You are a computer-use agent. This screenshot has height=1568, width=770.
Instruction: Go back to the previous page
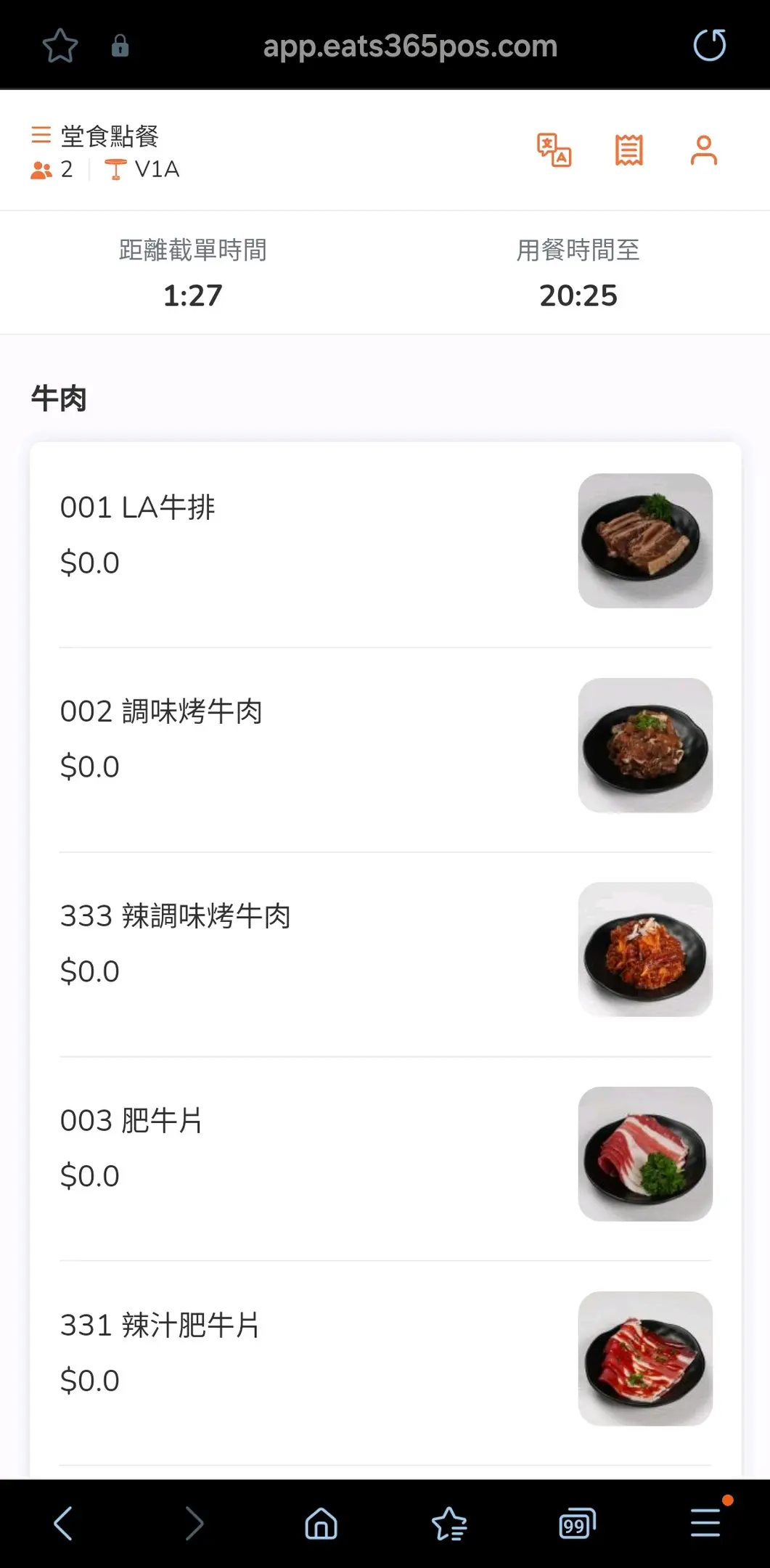click(x=64, y=1523)
